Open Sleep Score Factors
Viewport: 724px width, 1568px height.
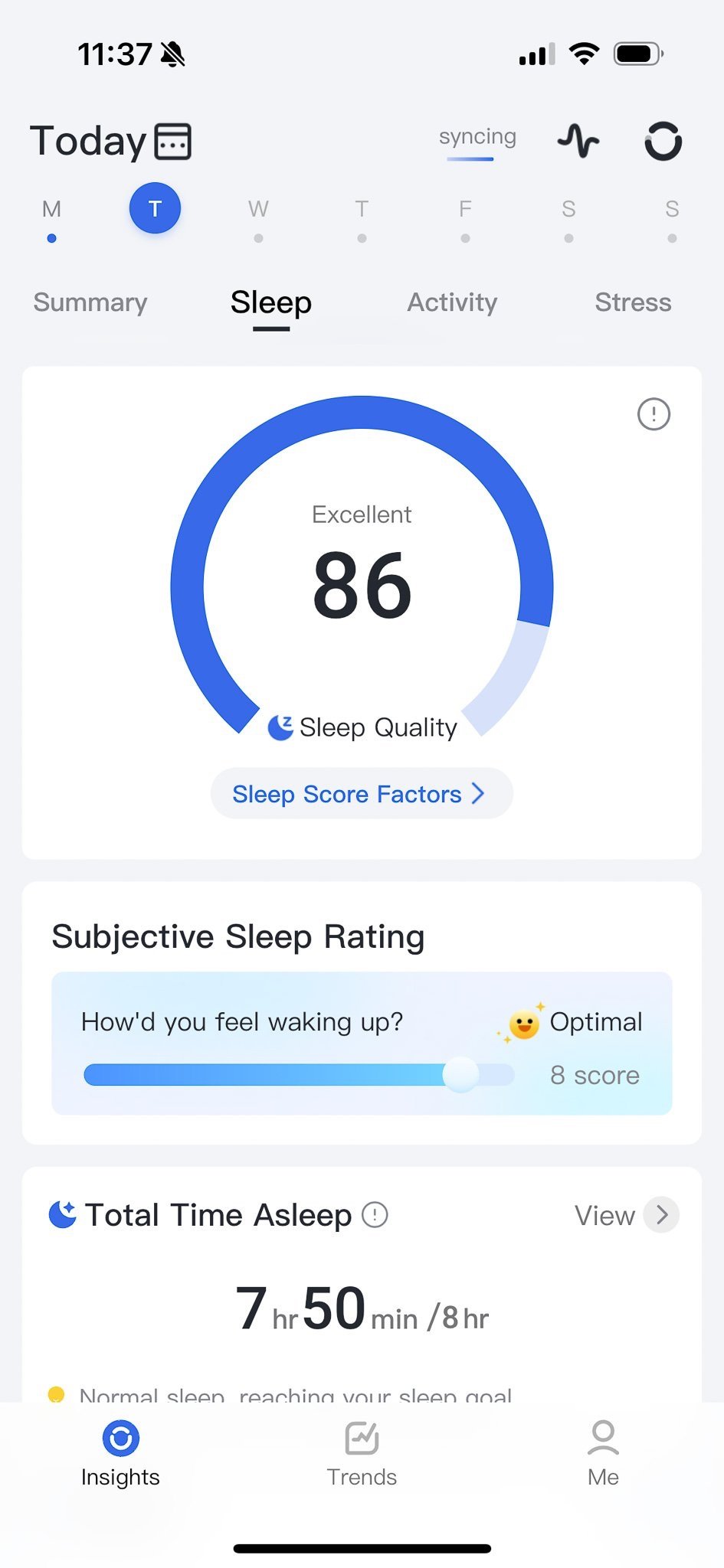click(x=361, y=794)
